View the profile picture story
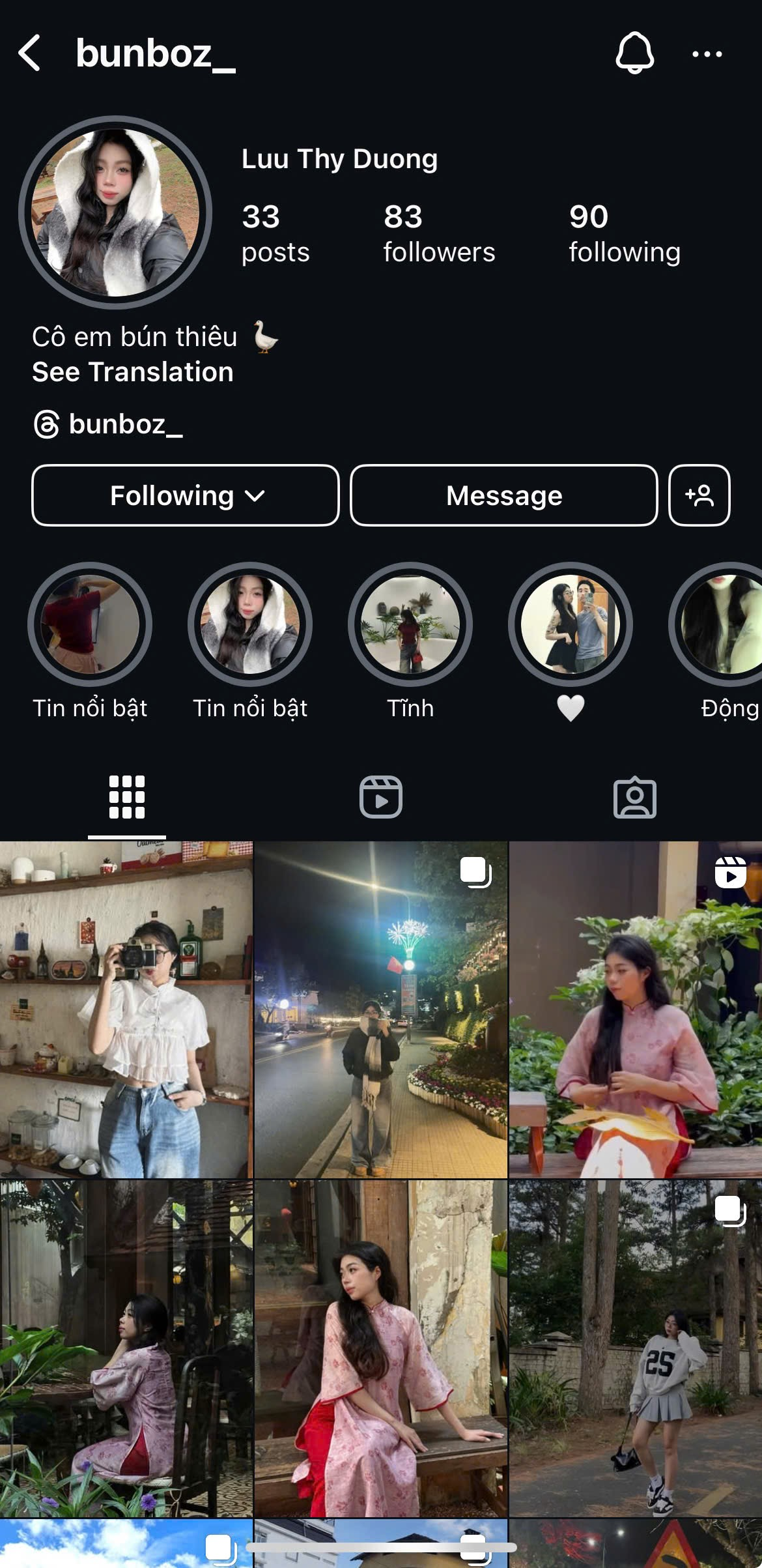This screenshot has width=762, height=1568. click(115, 212)
